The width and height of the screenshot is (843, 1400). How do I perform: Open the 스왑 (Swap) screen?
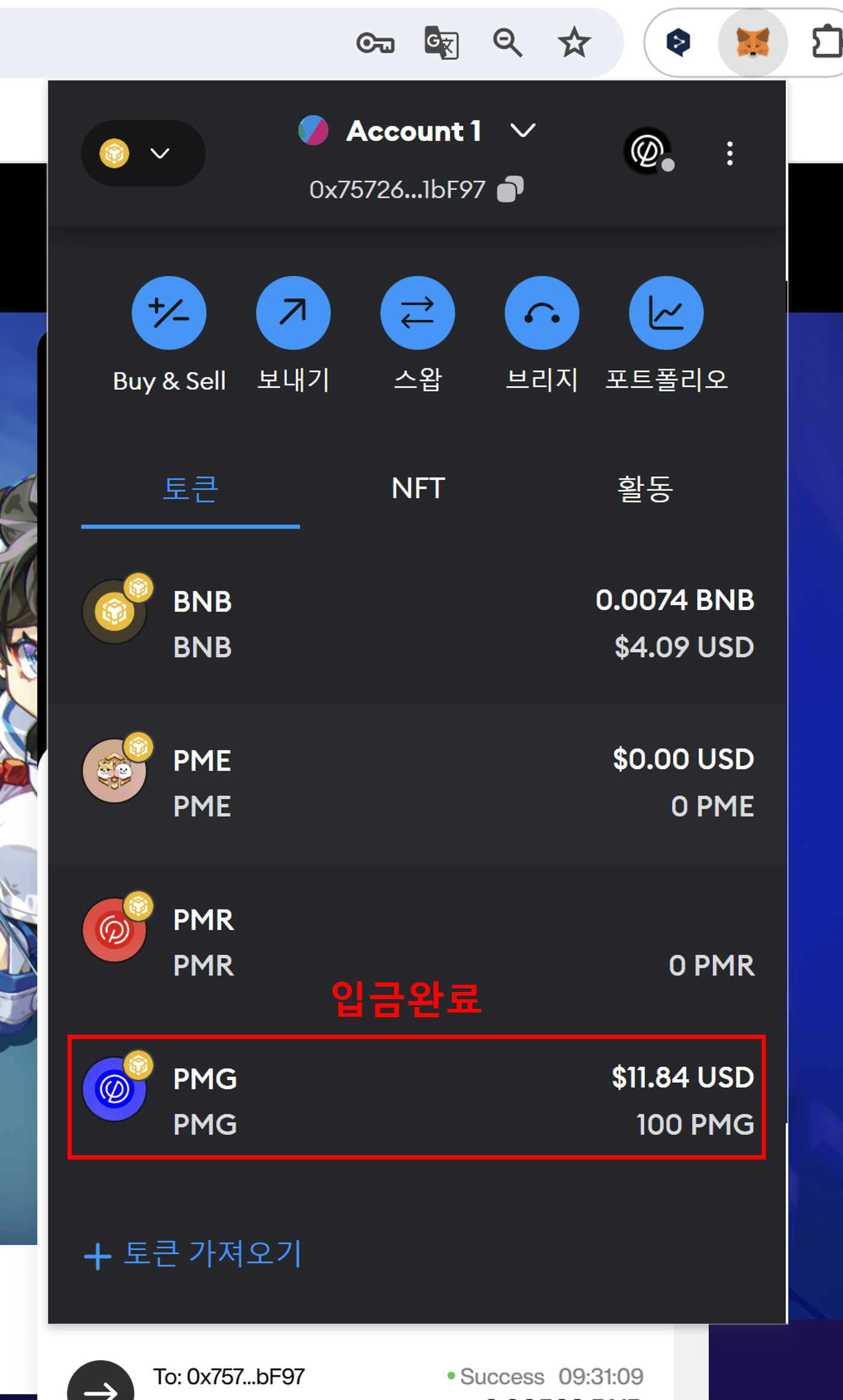pyautogui.click(x=418, y=312)
